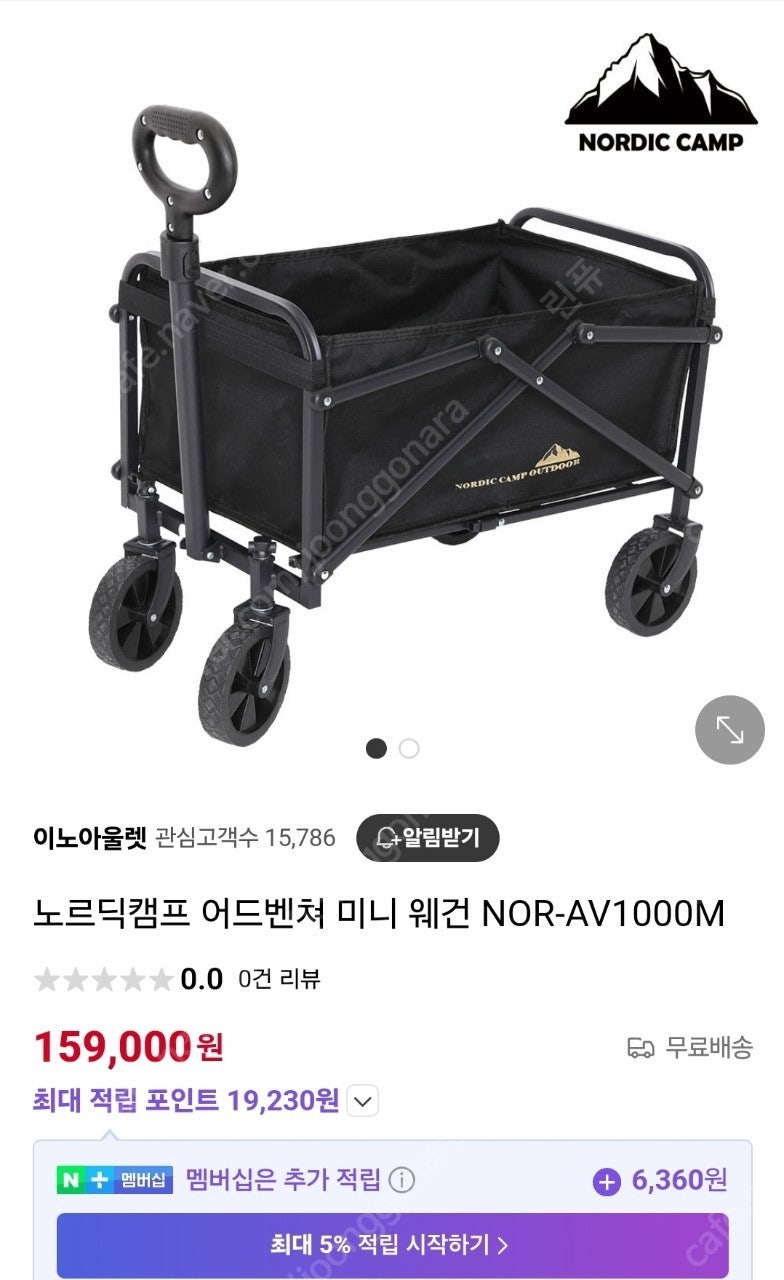Tap the 알림받기 notification button

pyautogui.click(x=428, y=837)
